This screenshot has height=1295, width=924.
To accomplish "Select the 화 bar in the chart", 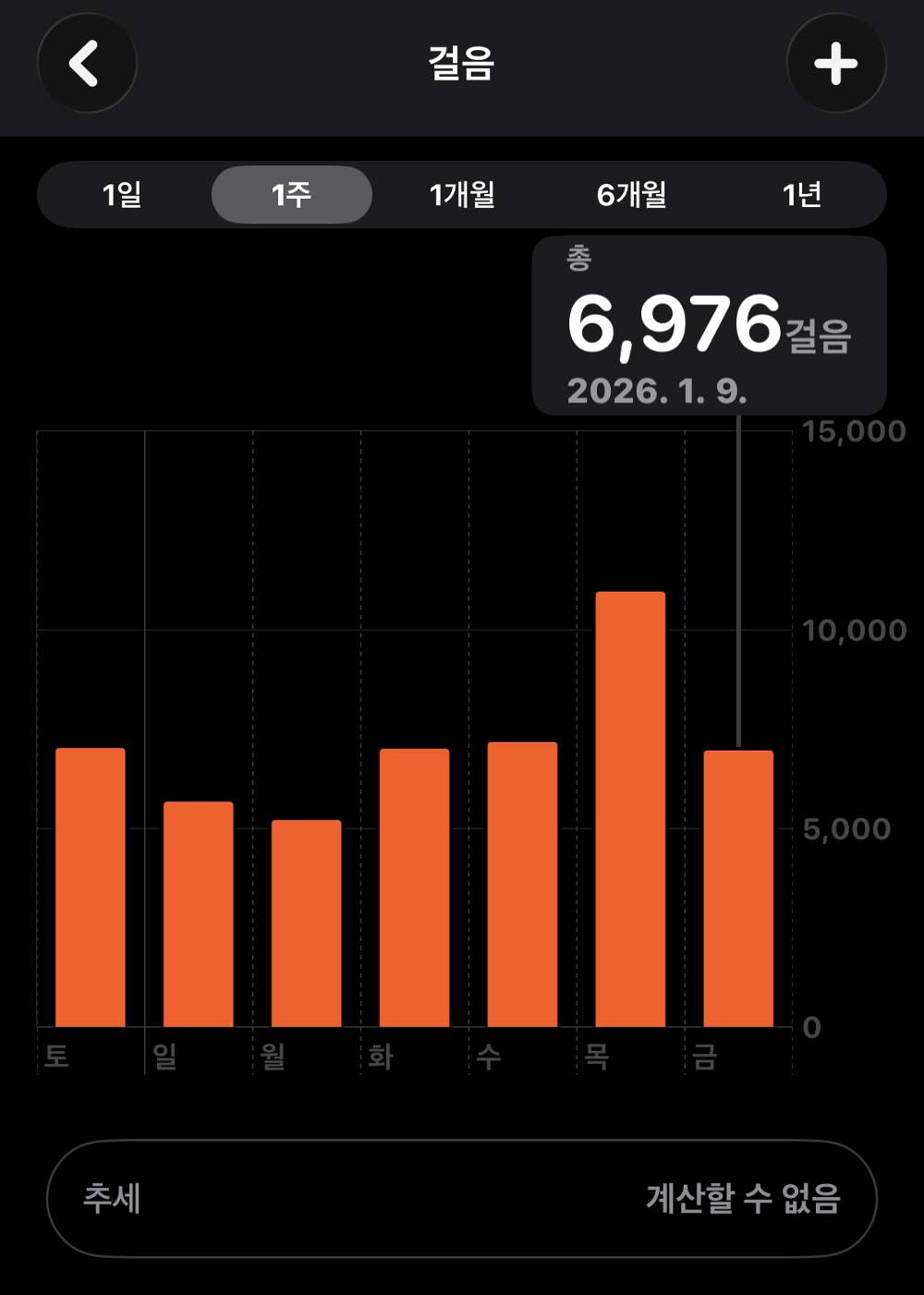I will (415, 887).
